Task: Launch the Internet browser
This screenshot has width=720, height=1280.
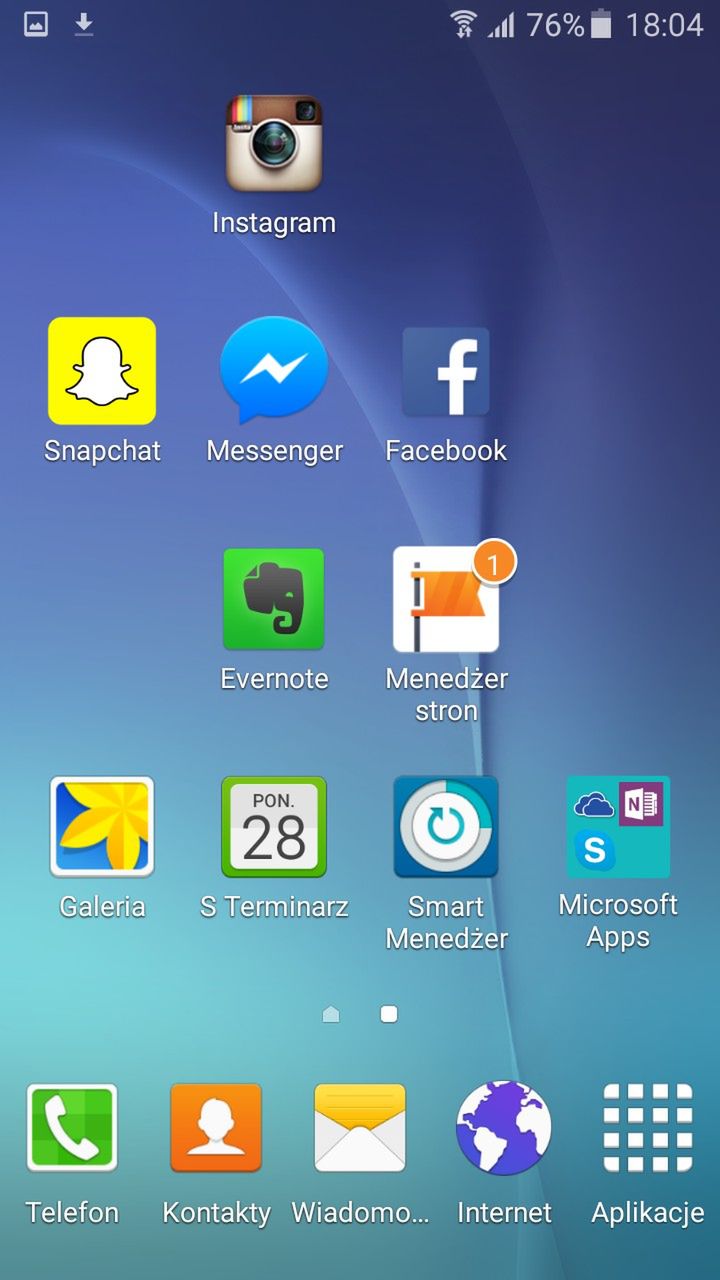Action: tap(504, 1127)
